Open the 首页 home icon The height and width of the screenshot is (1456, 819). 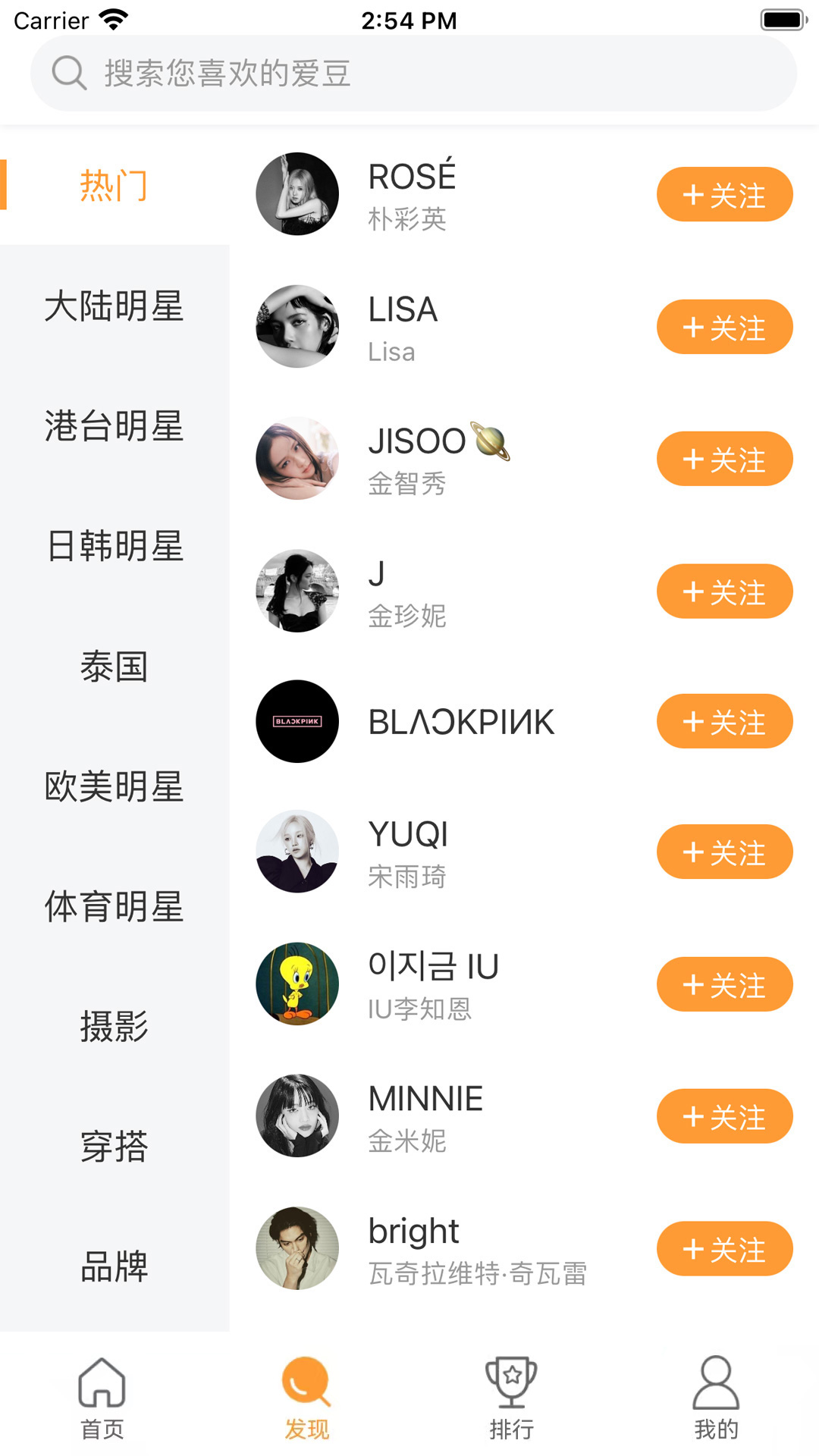pyautogui.click(x=102, y=1395)
